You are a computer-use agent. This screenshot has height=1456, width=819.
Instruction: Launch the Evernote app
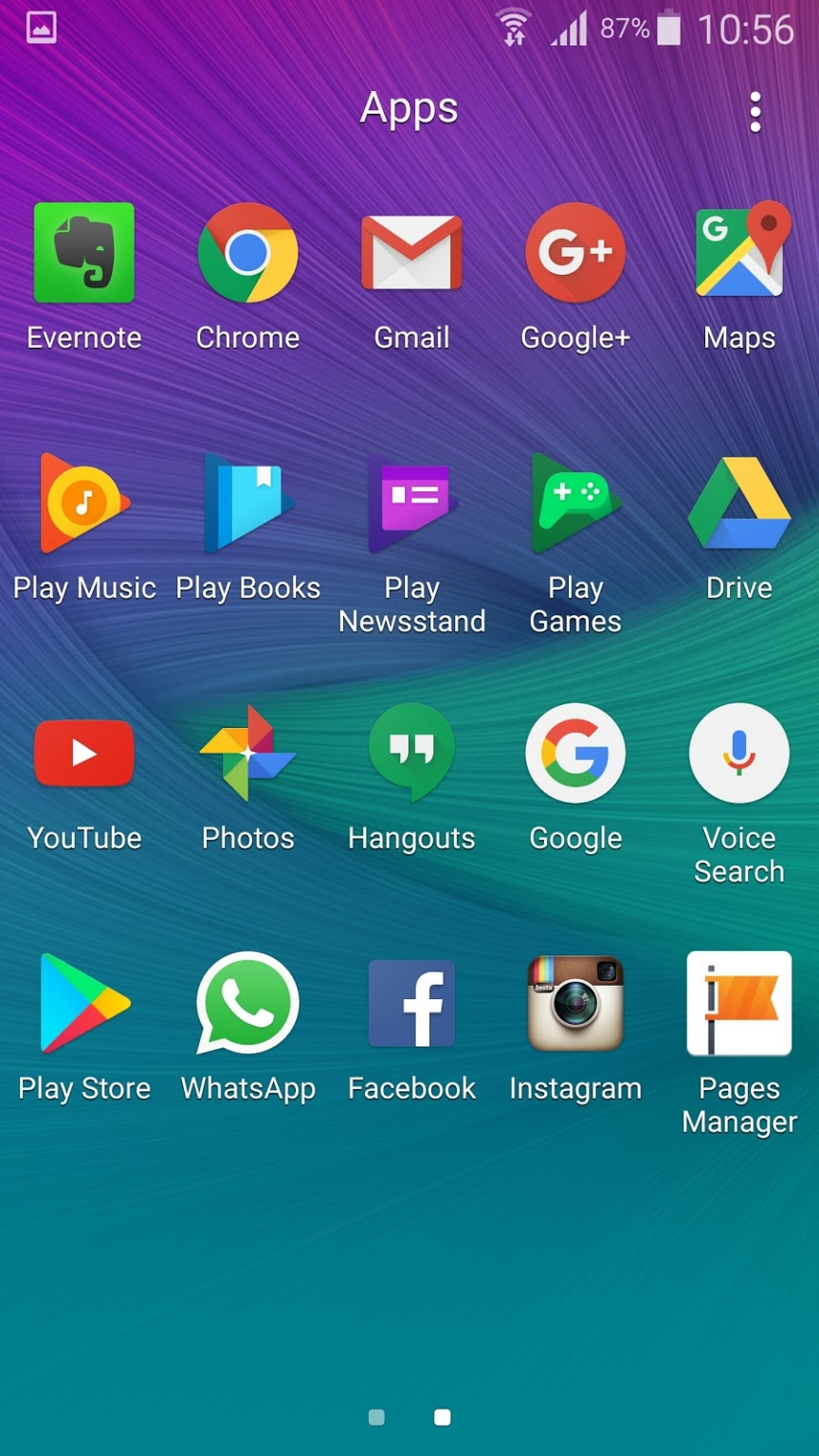[x=84, y=253]
